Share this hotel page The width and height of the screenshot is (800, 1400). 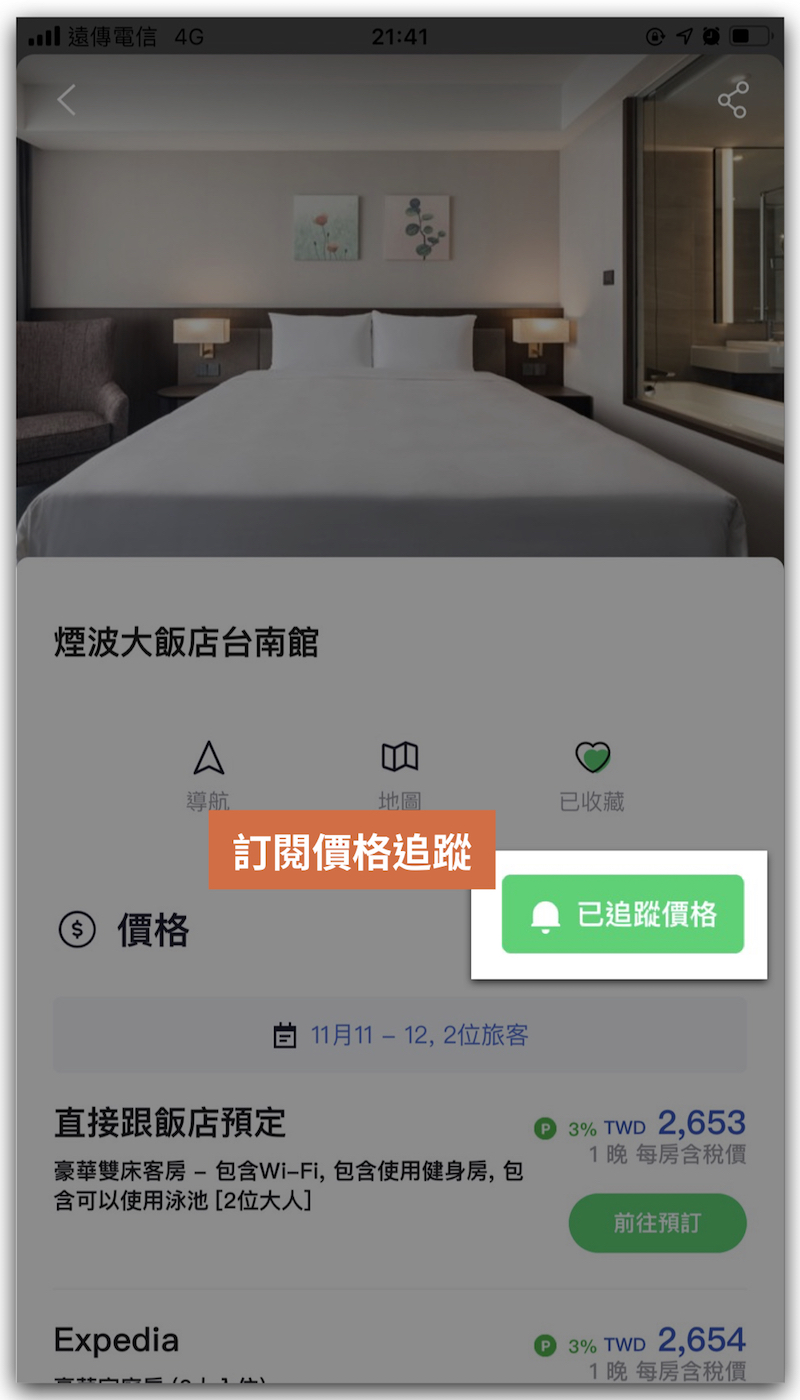tap(732, 100)
